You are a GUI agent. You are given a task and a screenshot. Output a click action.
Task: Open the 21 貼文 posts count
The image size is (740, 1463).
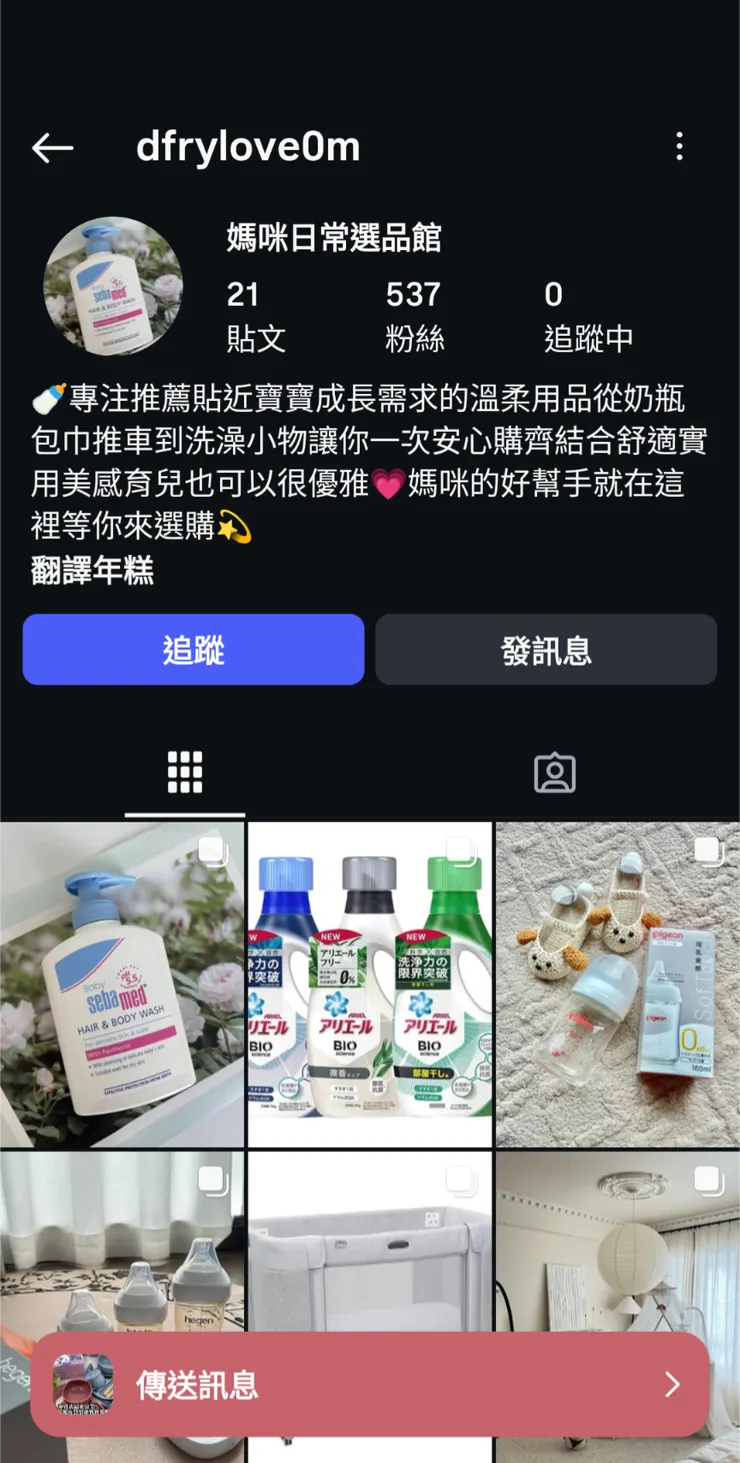coord(256,313)
